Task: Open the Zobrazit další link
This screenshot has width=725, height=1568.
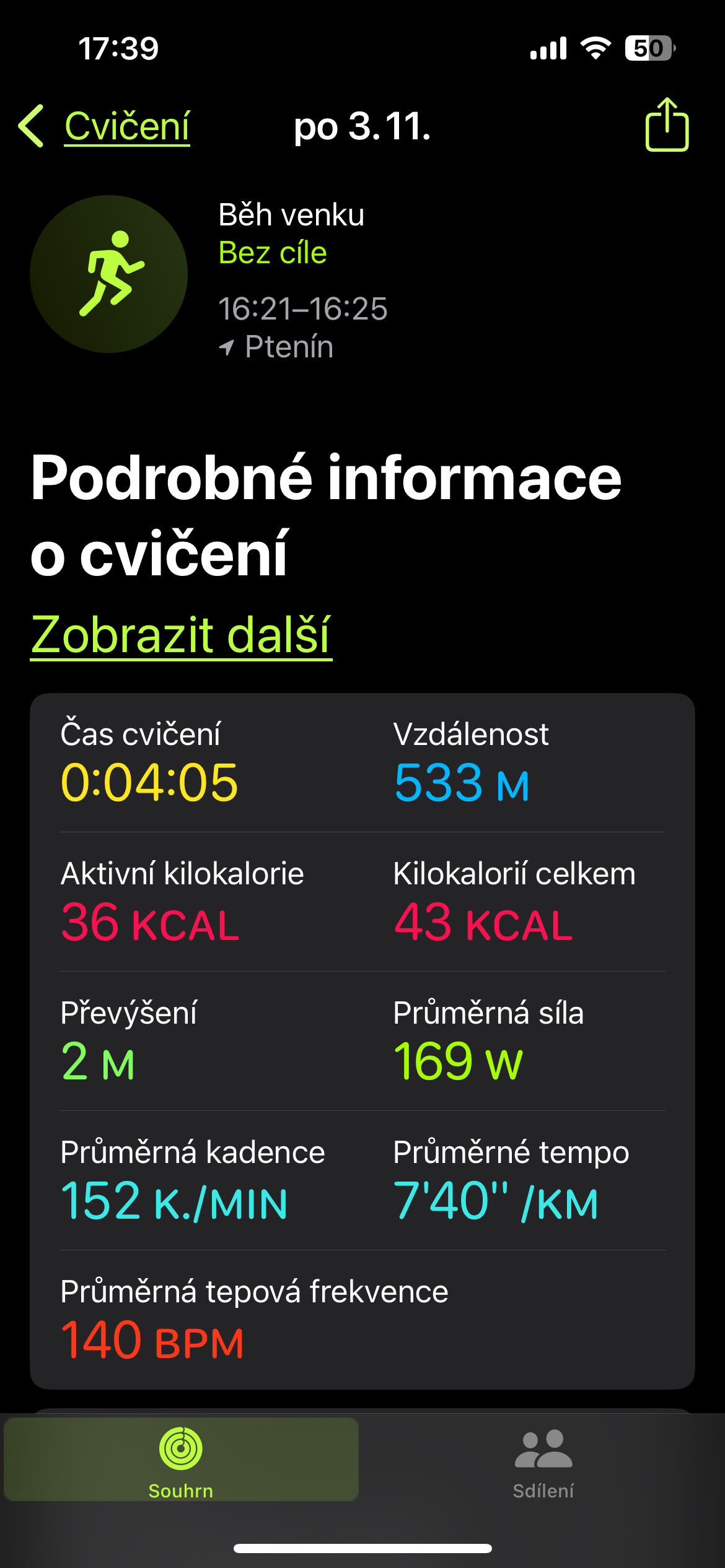Action: [181, 635]
